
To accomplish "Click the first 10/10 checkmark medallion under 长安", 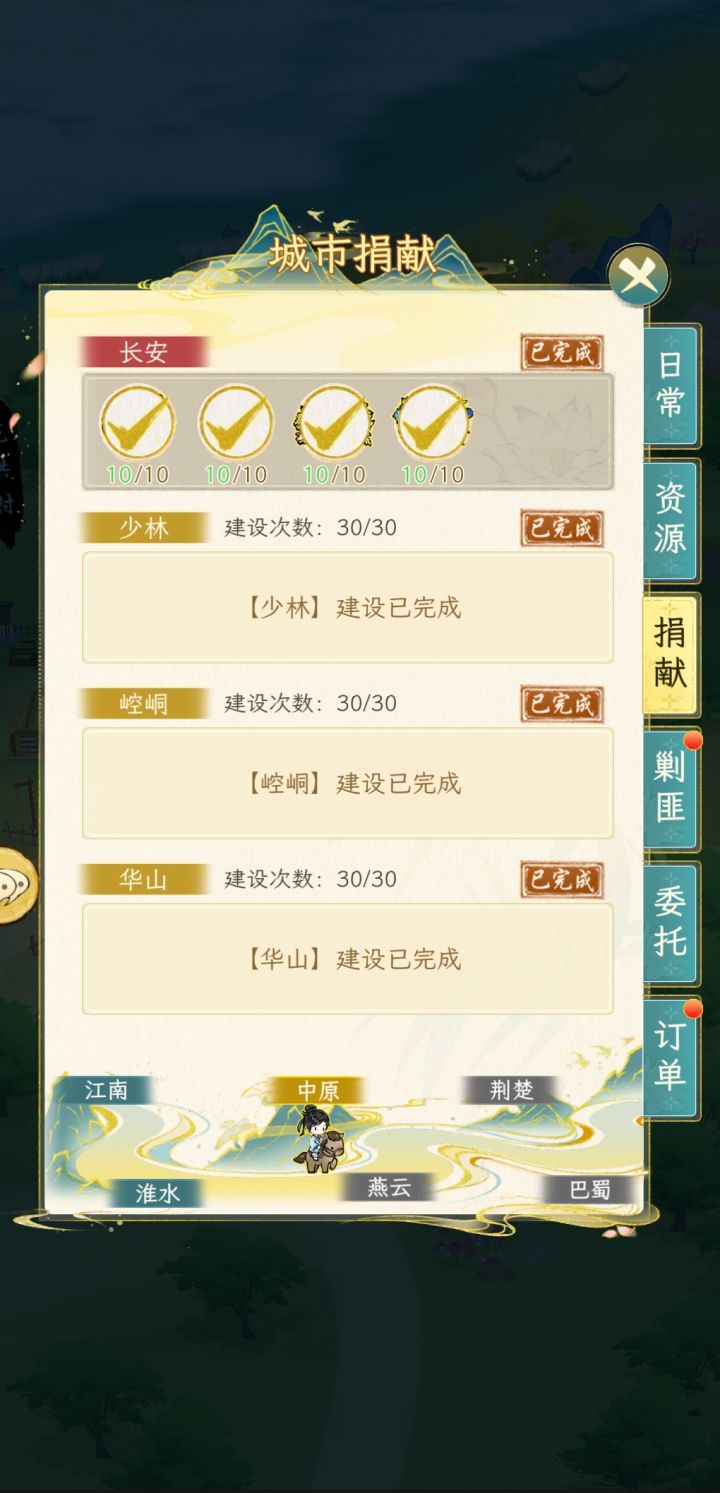I will 135,424.
